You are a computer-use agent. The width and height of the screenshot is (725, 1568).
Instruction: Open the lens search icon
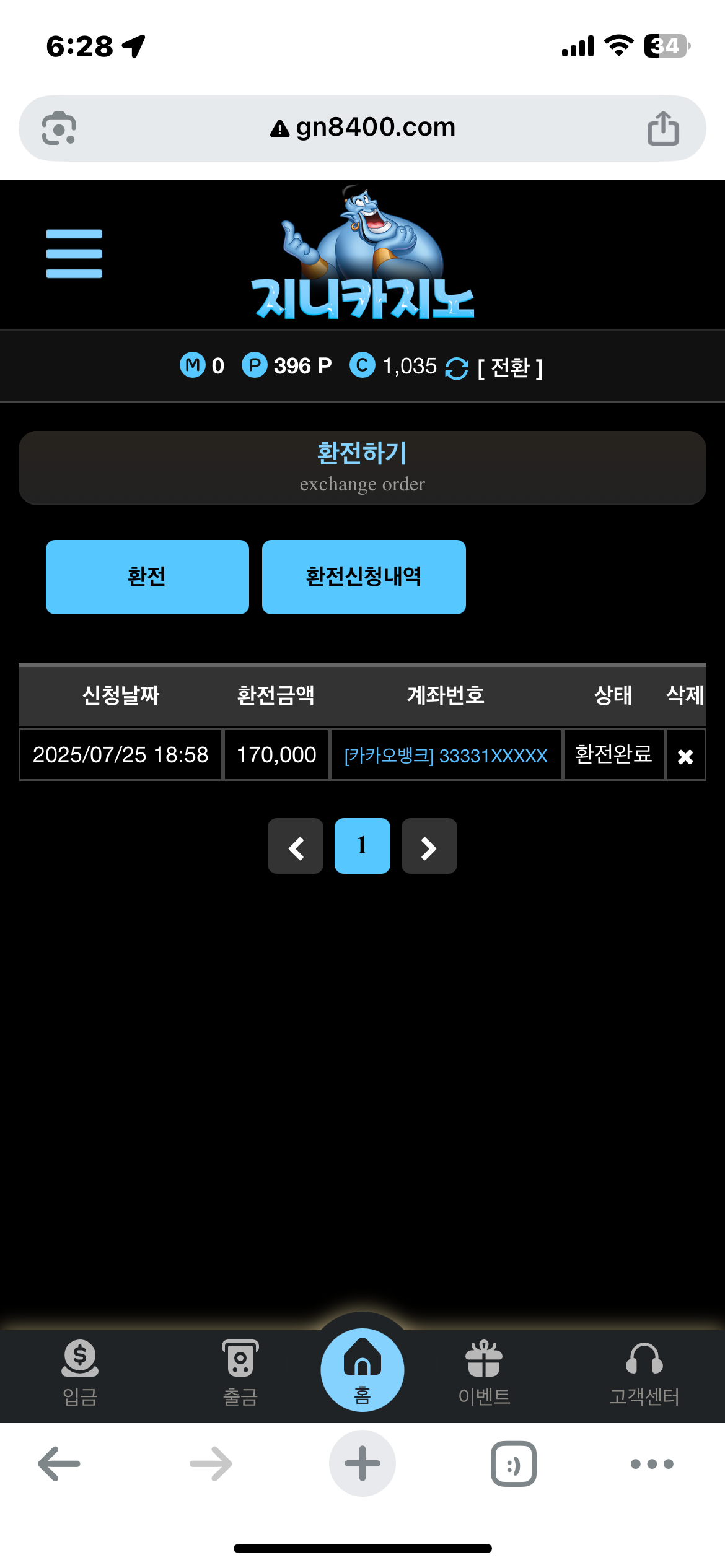coord(59,128)
